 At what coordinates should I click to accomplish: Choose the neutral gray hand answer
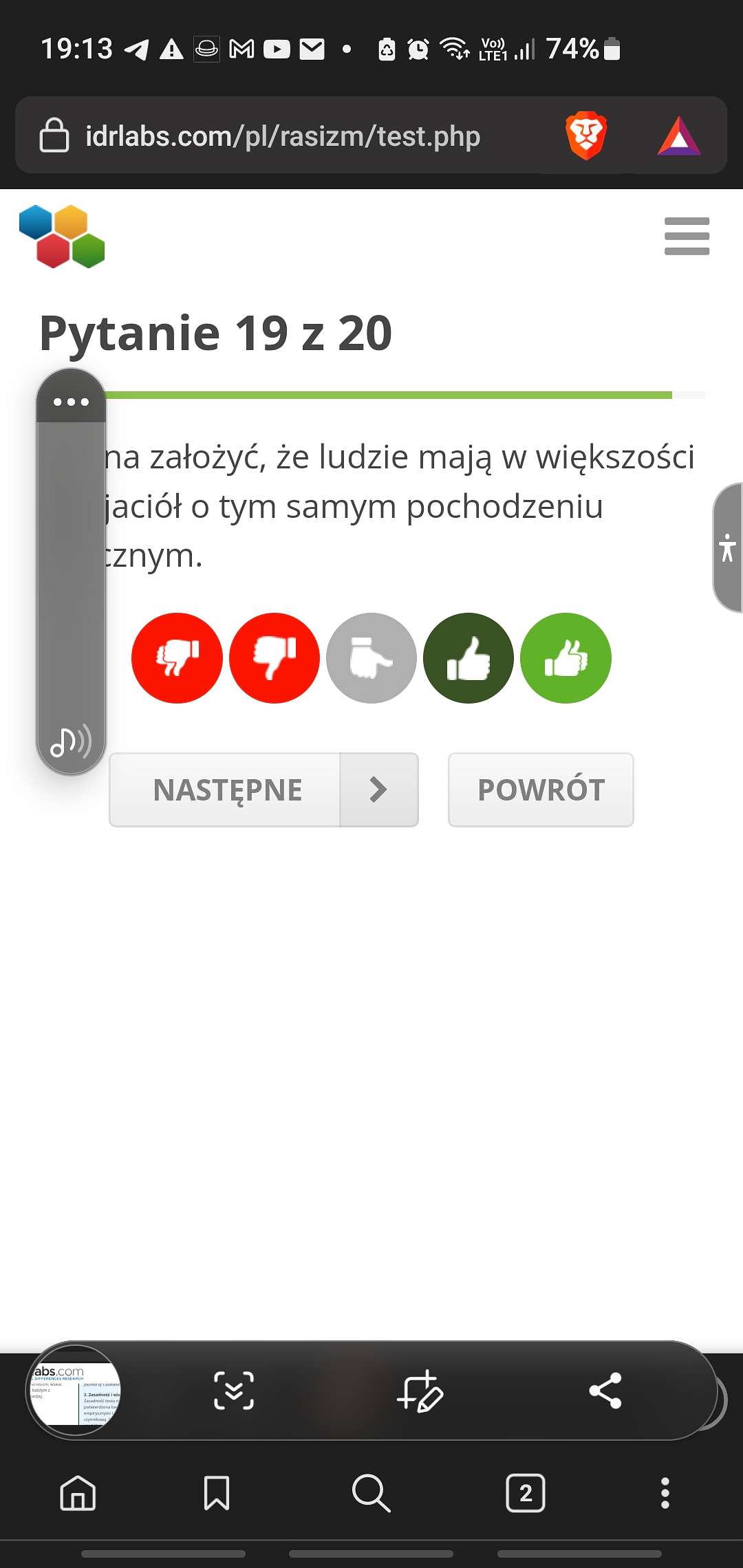tap(371, 658)
